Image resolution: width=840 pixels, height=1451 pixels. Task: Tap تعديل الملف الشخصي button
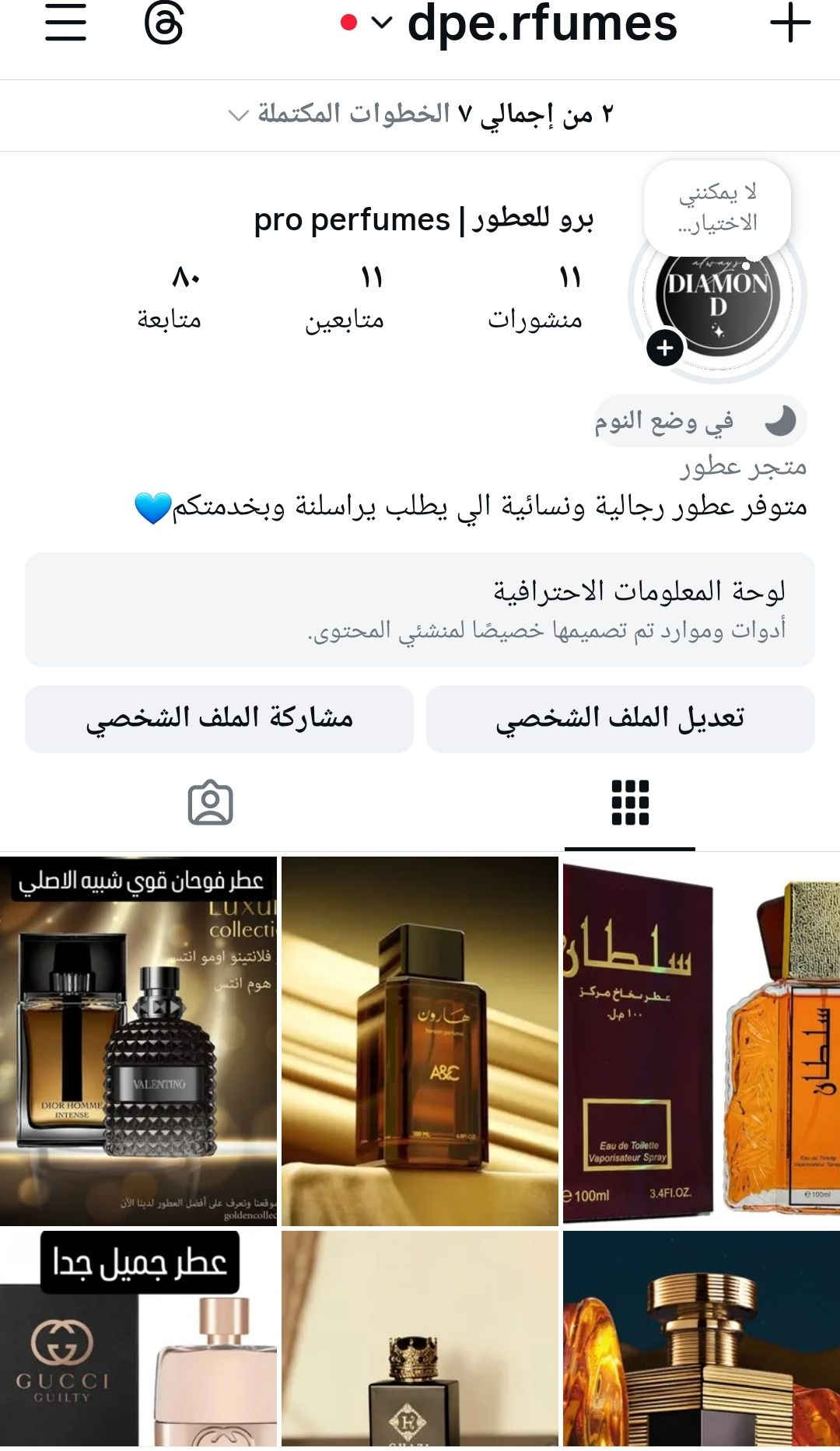620,718
